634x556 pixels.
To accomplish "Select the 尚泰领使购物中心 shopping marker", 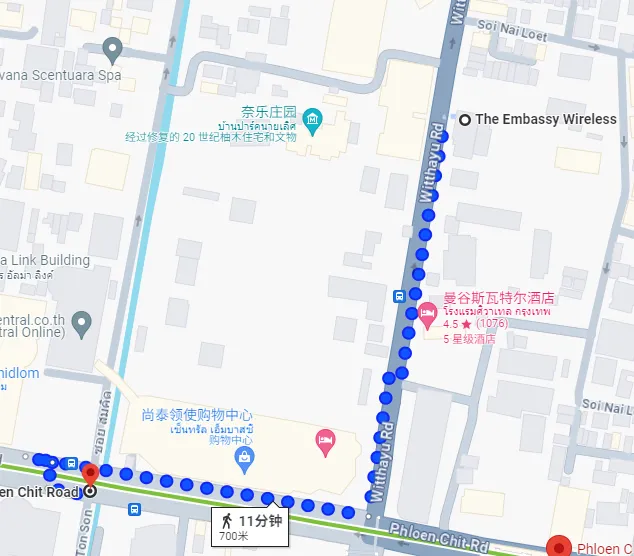I will tap(244, 458).
